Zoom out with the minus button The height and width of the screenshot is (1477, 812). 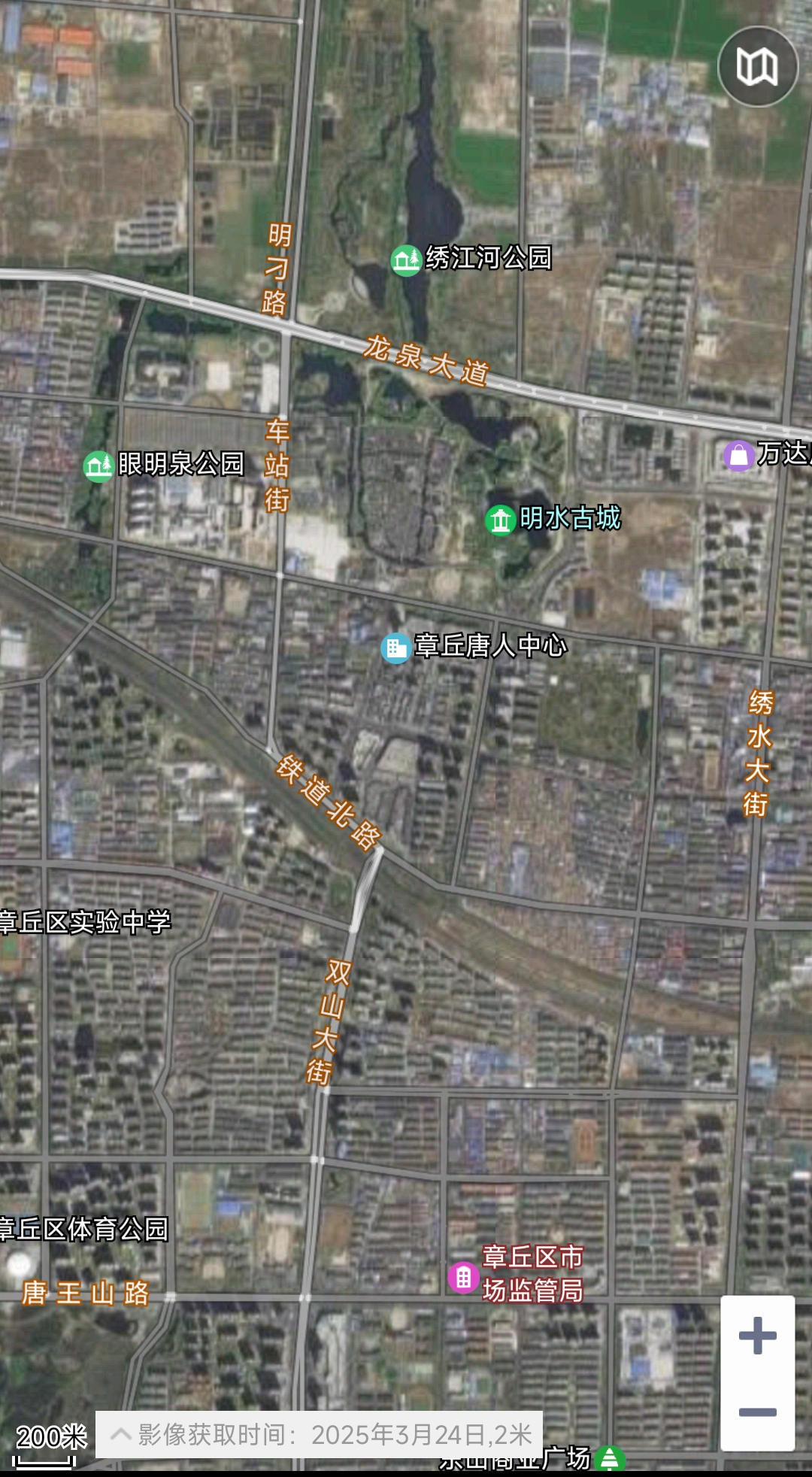[757, 1412]
